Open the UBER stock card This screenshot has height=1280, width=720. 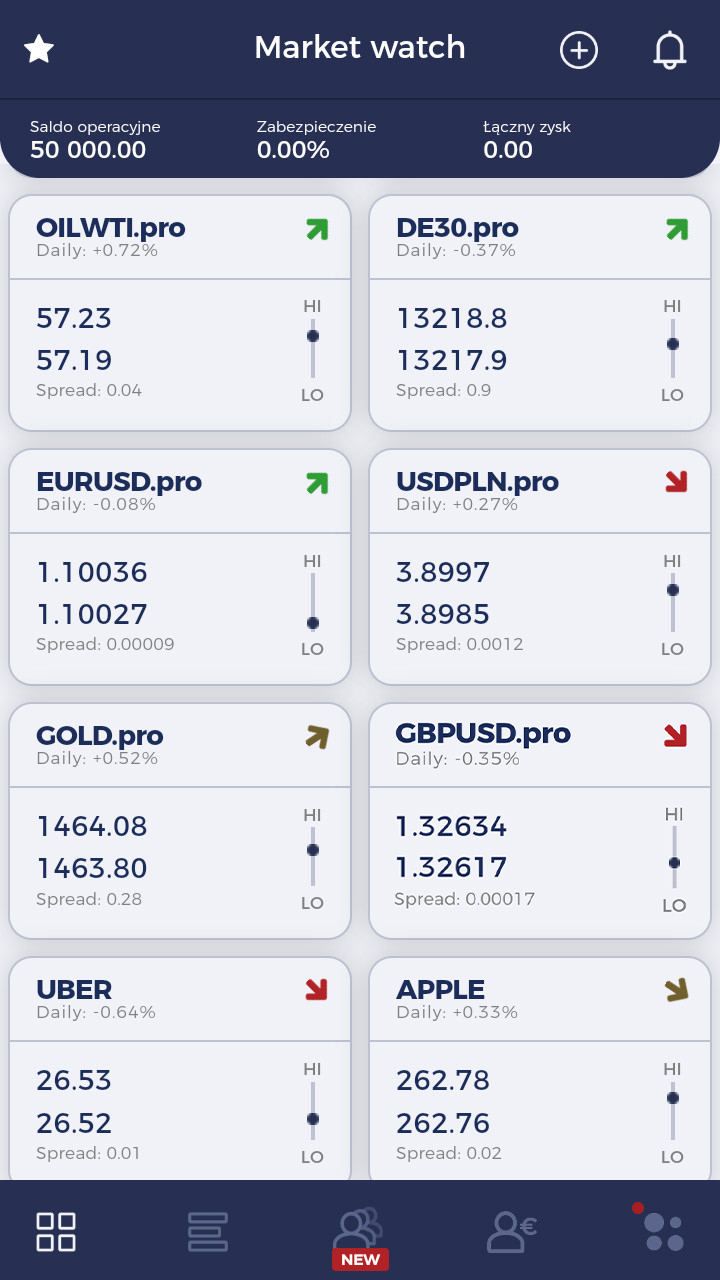(x=180, y=1068)
